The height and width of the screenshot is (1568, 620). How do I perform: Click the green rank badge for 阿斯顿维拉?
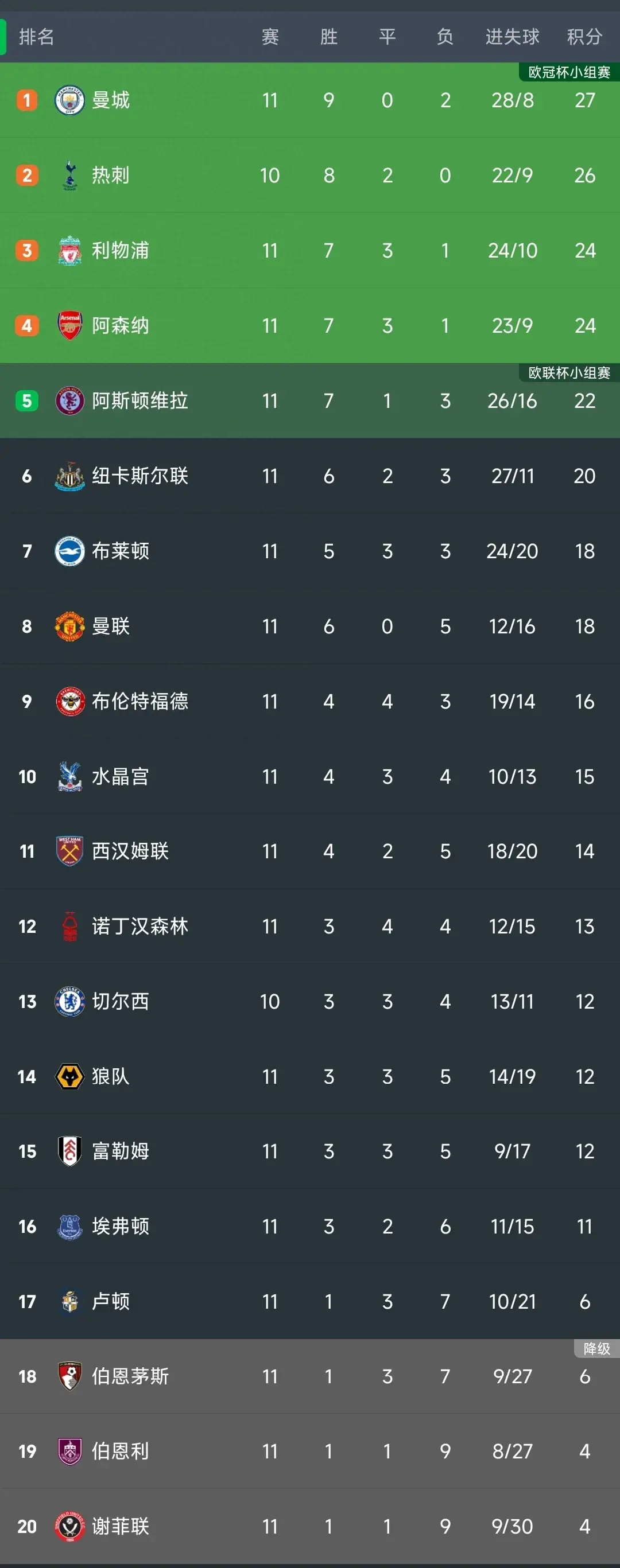(x=26, y=401)
